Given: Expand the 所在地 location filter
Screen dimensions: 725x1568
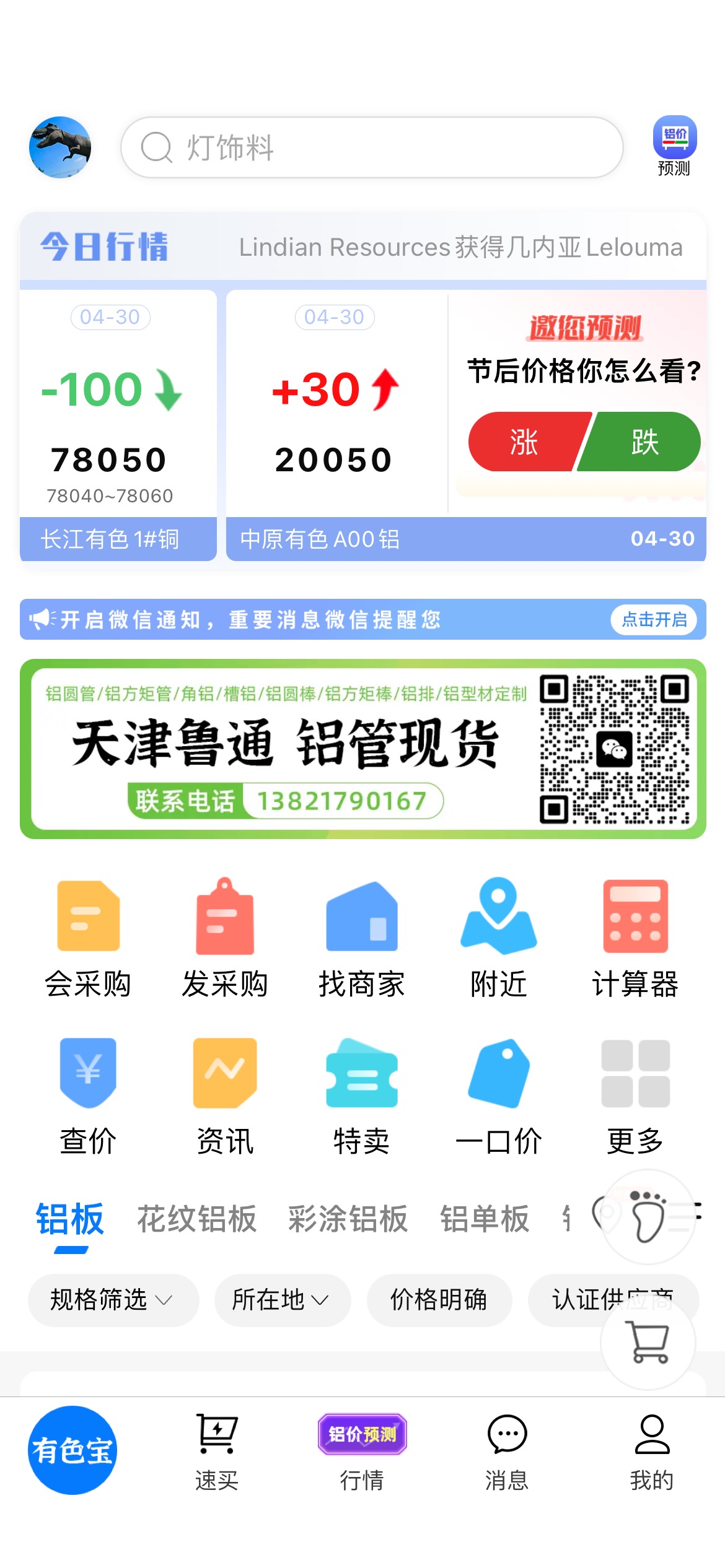Looking at the screenshot, I should click(x=282, y=1299).
